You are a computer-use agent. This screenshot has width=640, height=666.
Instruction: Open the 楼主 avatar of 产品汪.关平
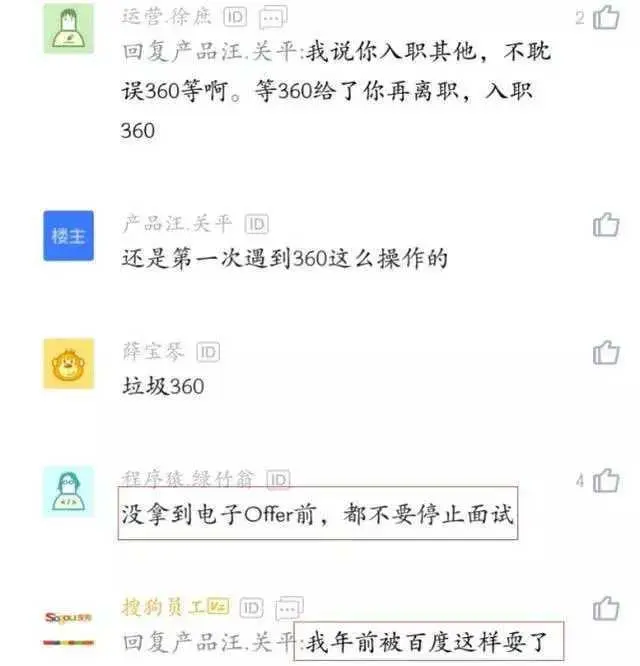point(69,236)
